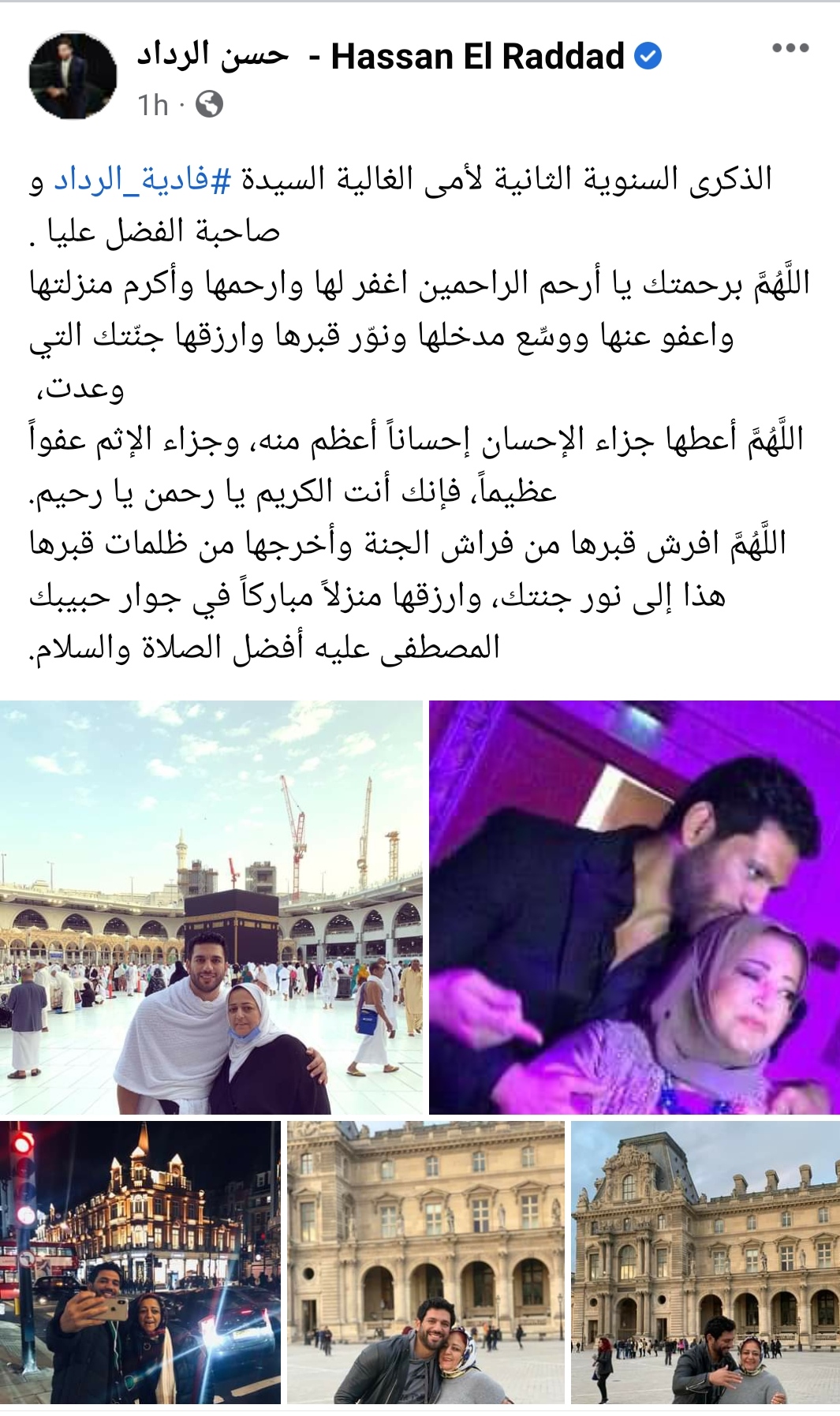View the last Louvre building photo
The width and height of the screenshot is (840, 1416).
(x=705, y=1262)
